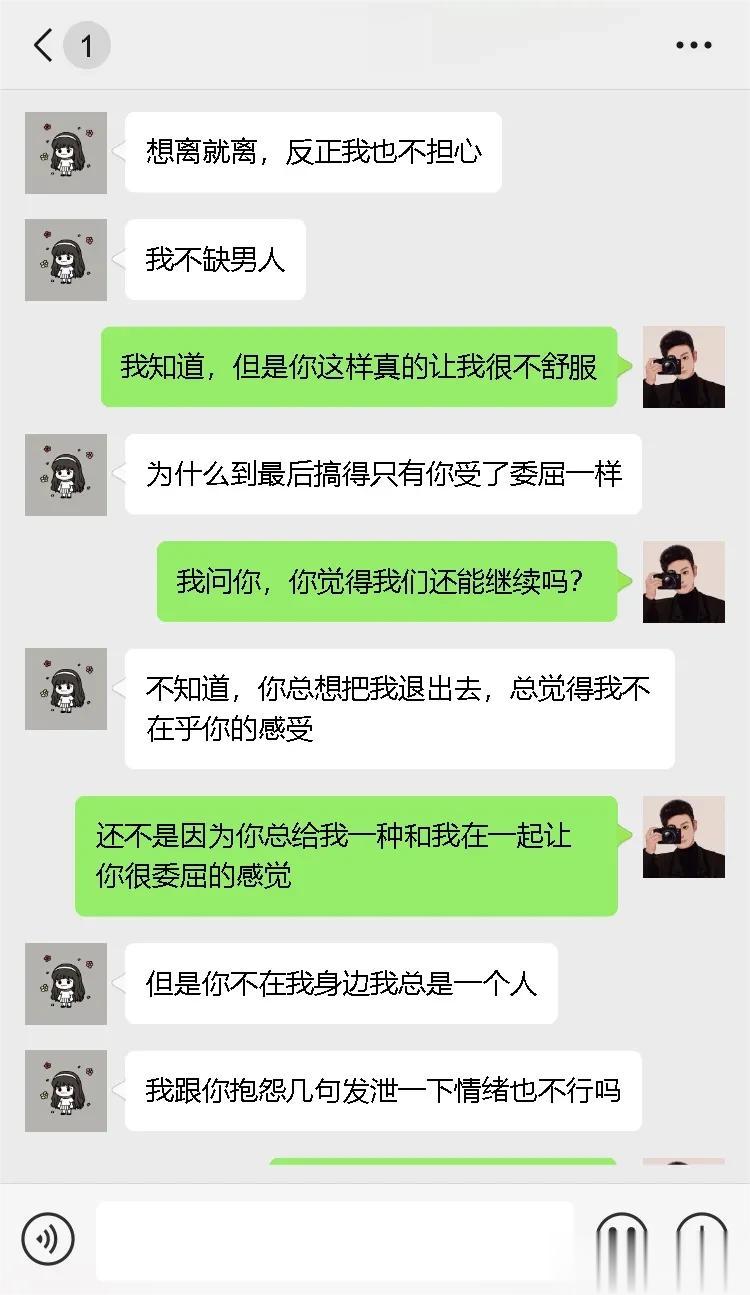
Task: Open the girl avatar next to 想离就离 message
Action: [x=66, y=153]
